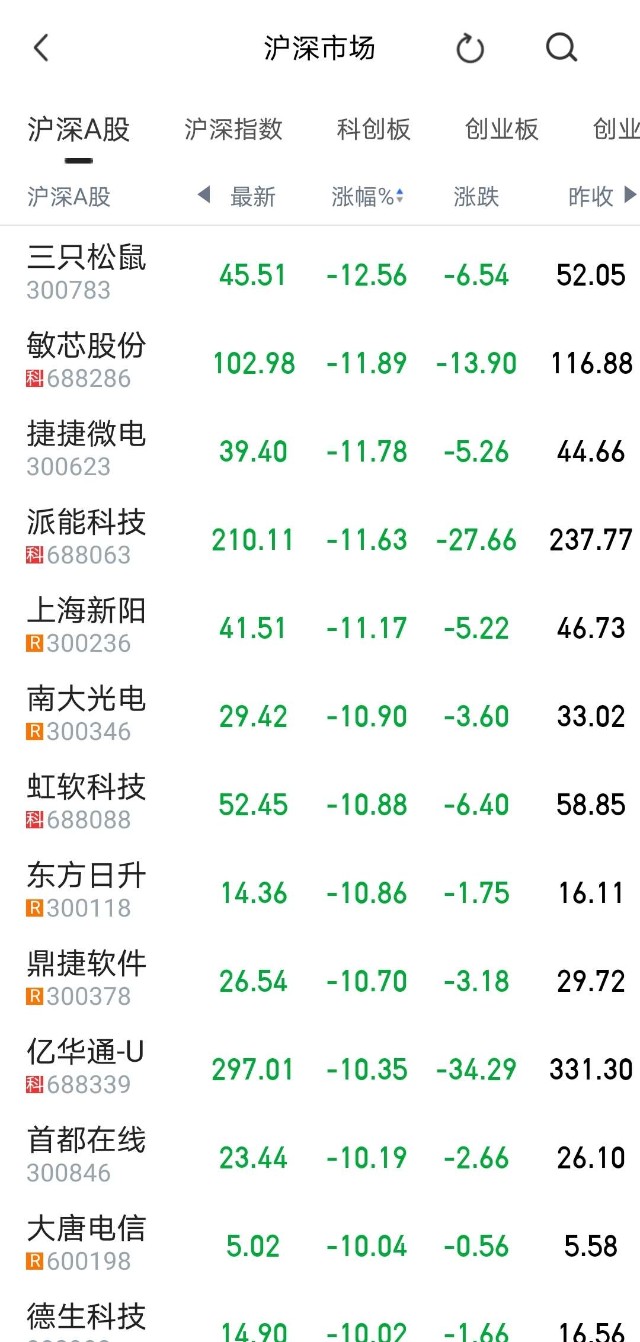
Task: Select the 沪深A股 tab
Action: (78, 129)
